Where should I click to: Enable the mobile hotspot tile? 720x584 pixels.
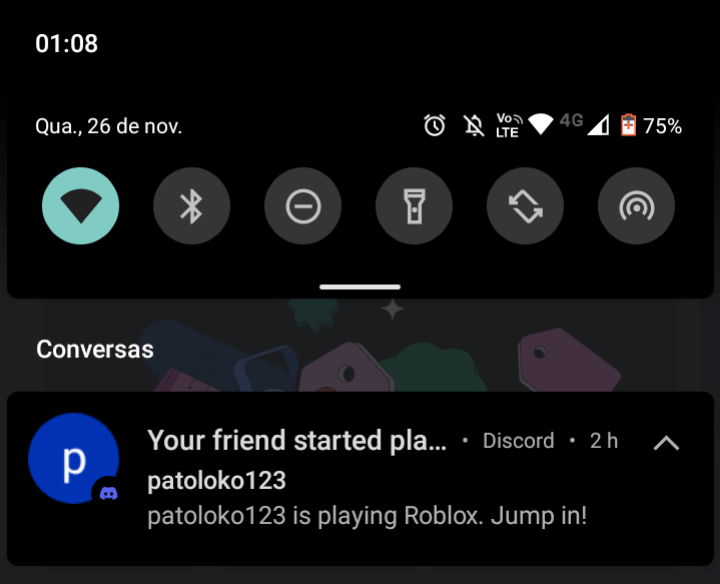636,207
